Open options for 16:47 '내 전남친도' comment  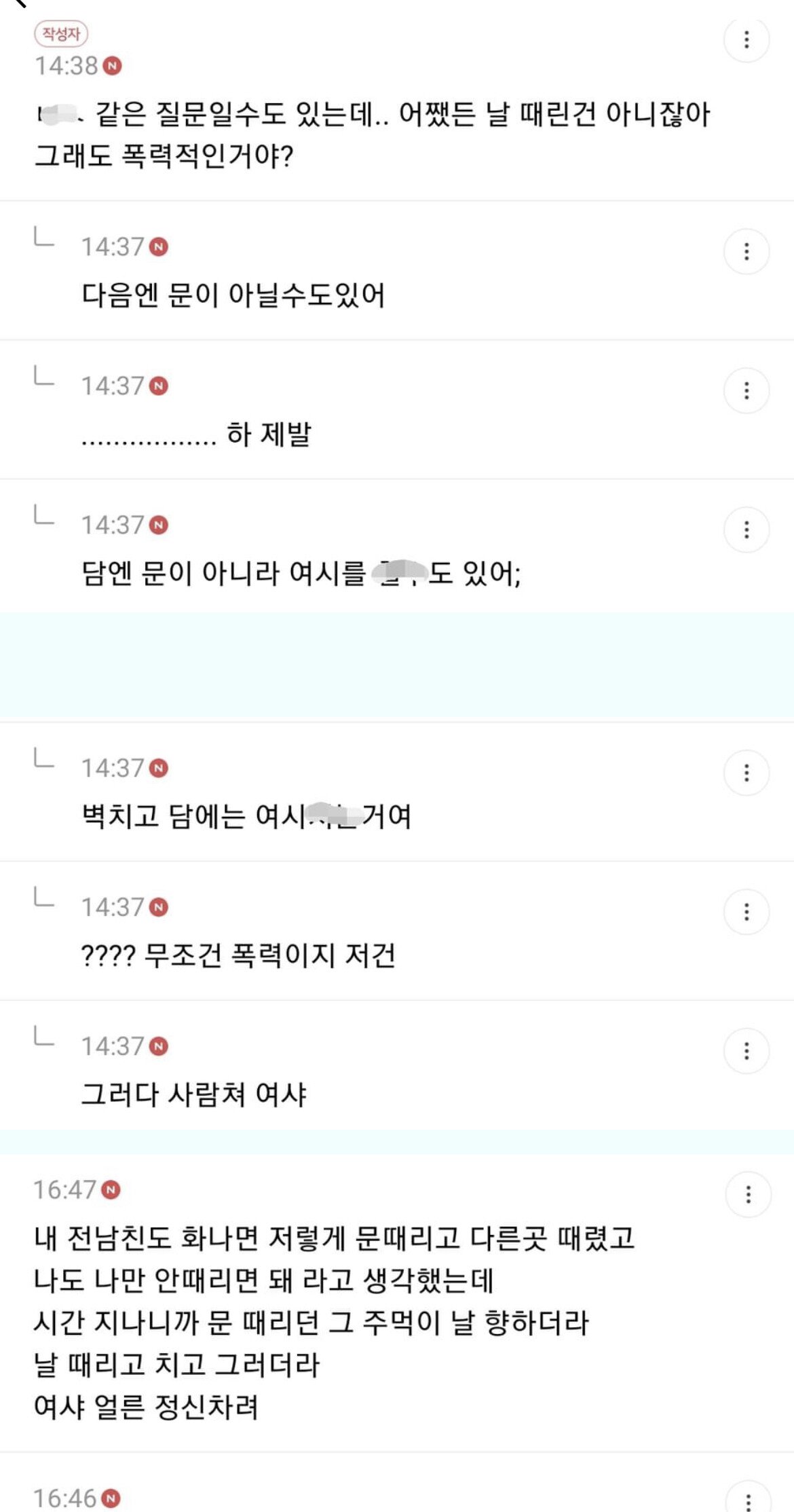(x=748, y=1194)
